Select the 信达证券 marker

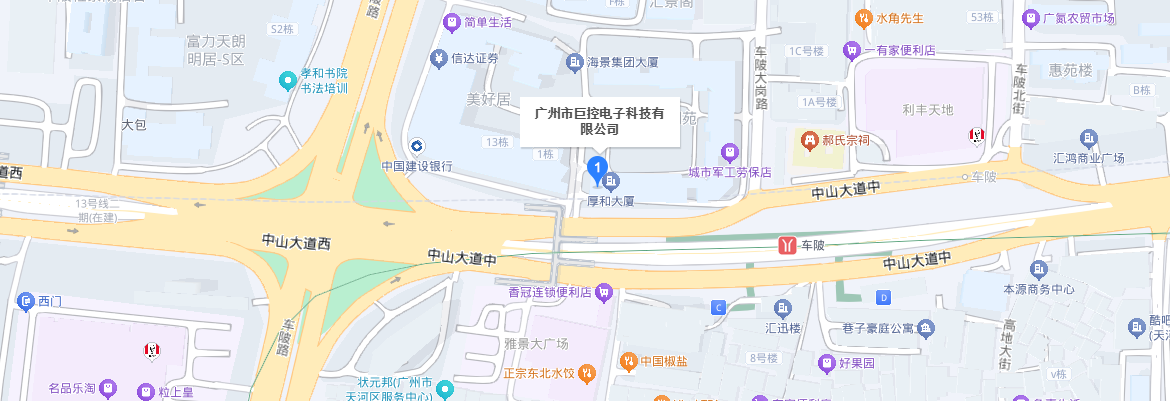tap(438, 58)
